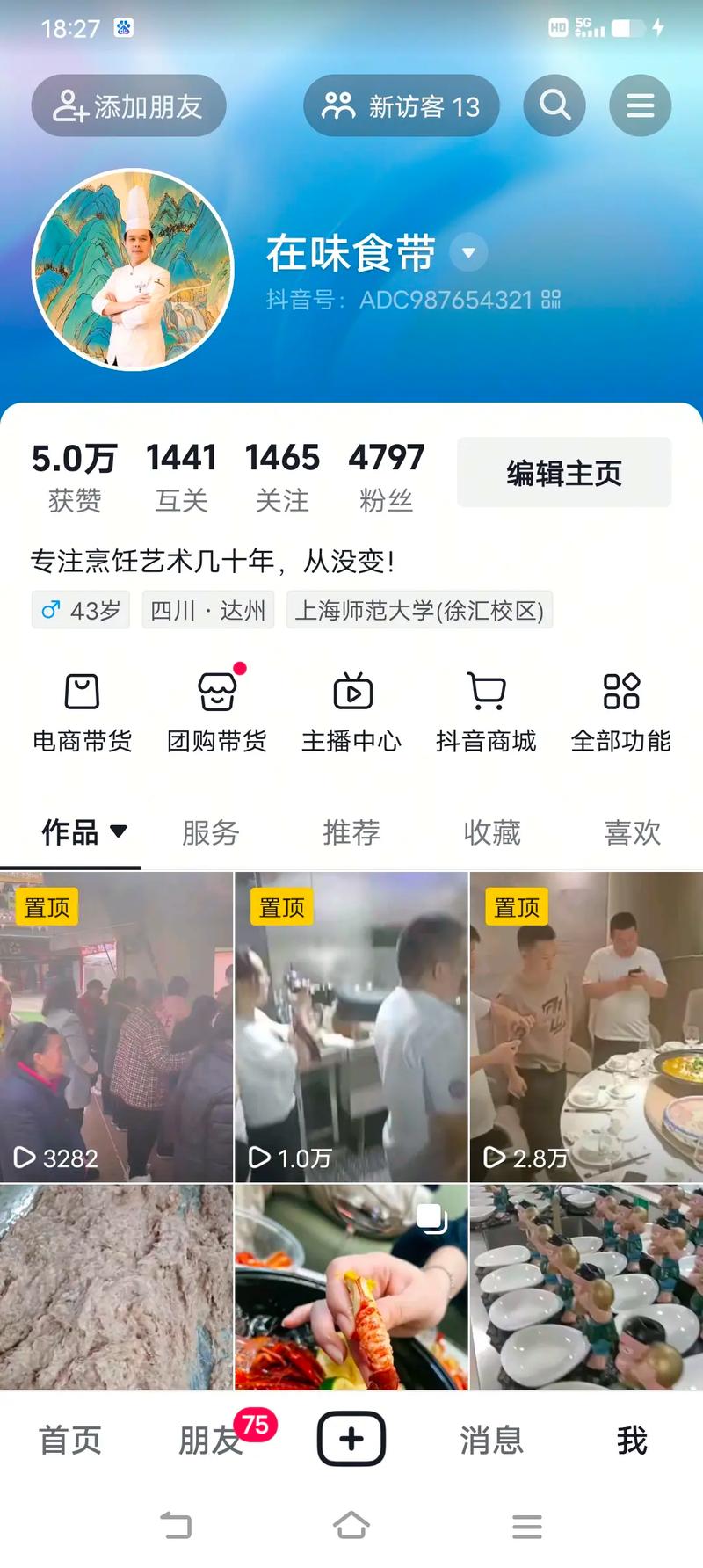The height and width of the screenshot is (1568, 703).
Task: Tap 编辑主页 to edit profile
Action: (x=564, y=473)
